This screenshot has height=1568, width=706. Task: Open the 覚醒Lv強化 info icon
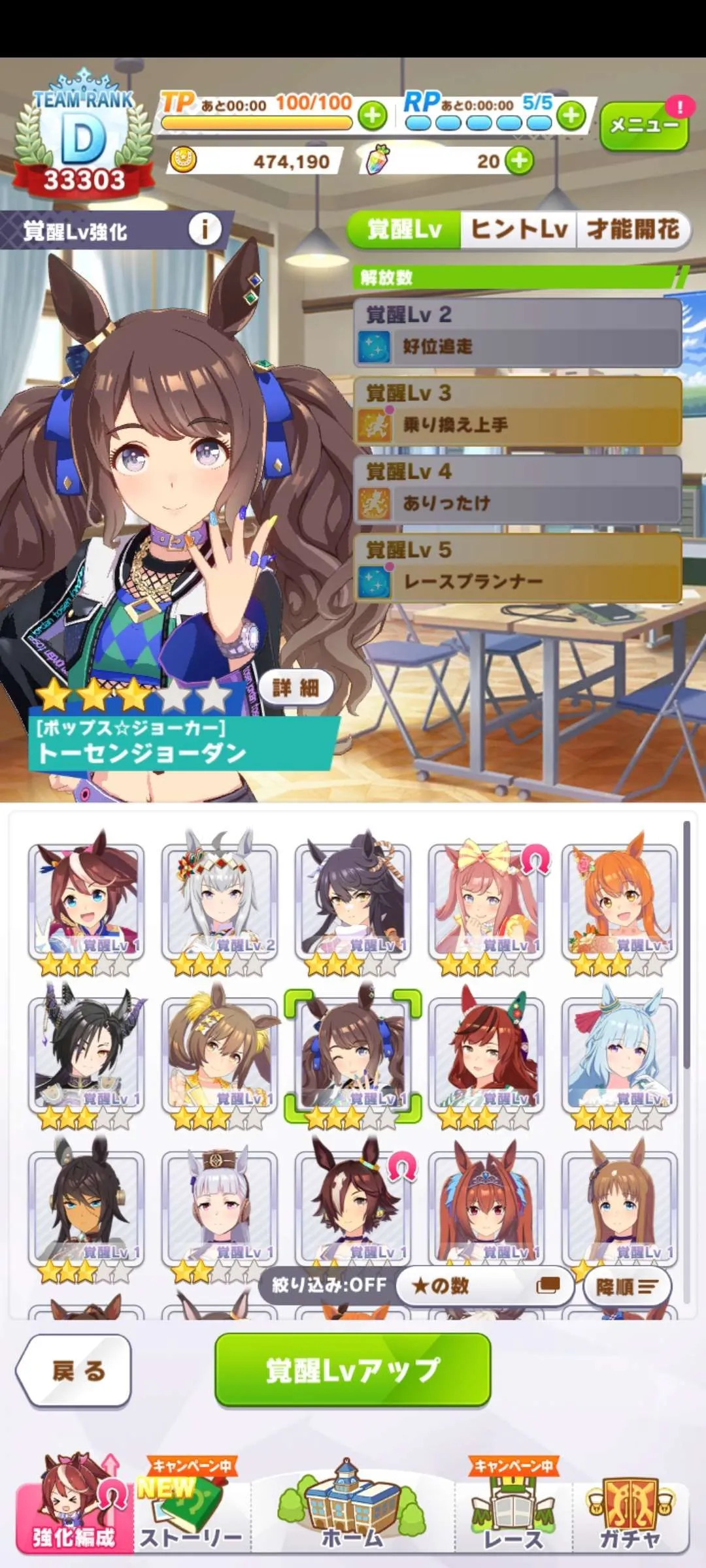(x=205, y=229)
